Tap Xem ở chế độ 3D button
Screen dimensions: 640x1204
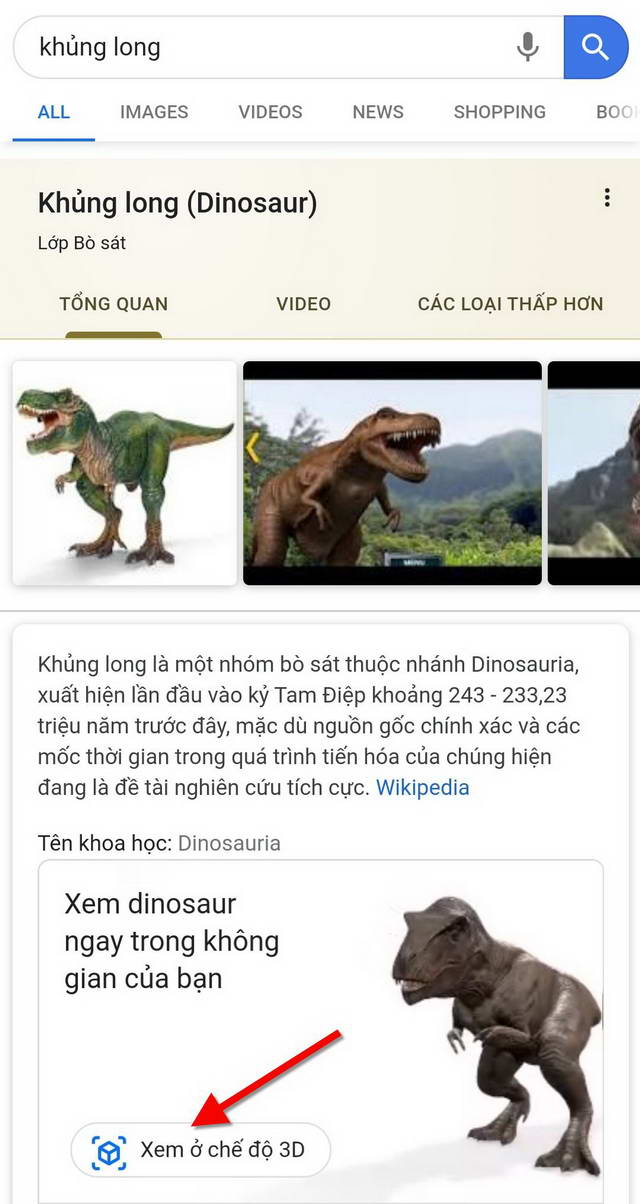coord(200,1150)
